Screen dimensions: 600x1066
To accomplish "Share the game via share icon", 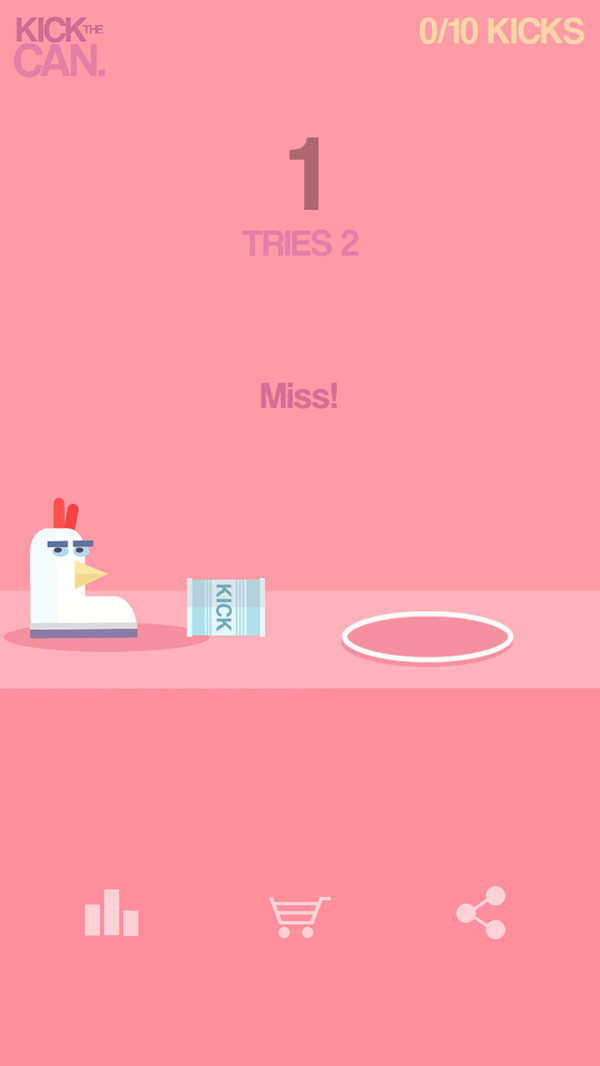I will pos(481,912).
